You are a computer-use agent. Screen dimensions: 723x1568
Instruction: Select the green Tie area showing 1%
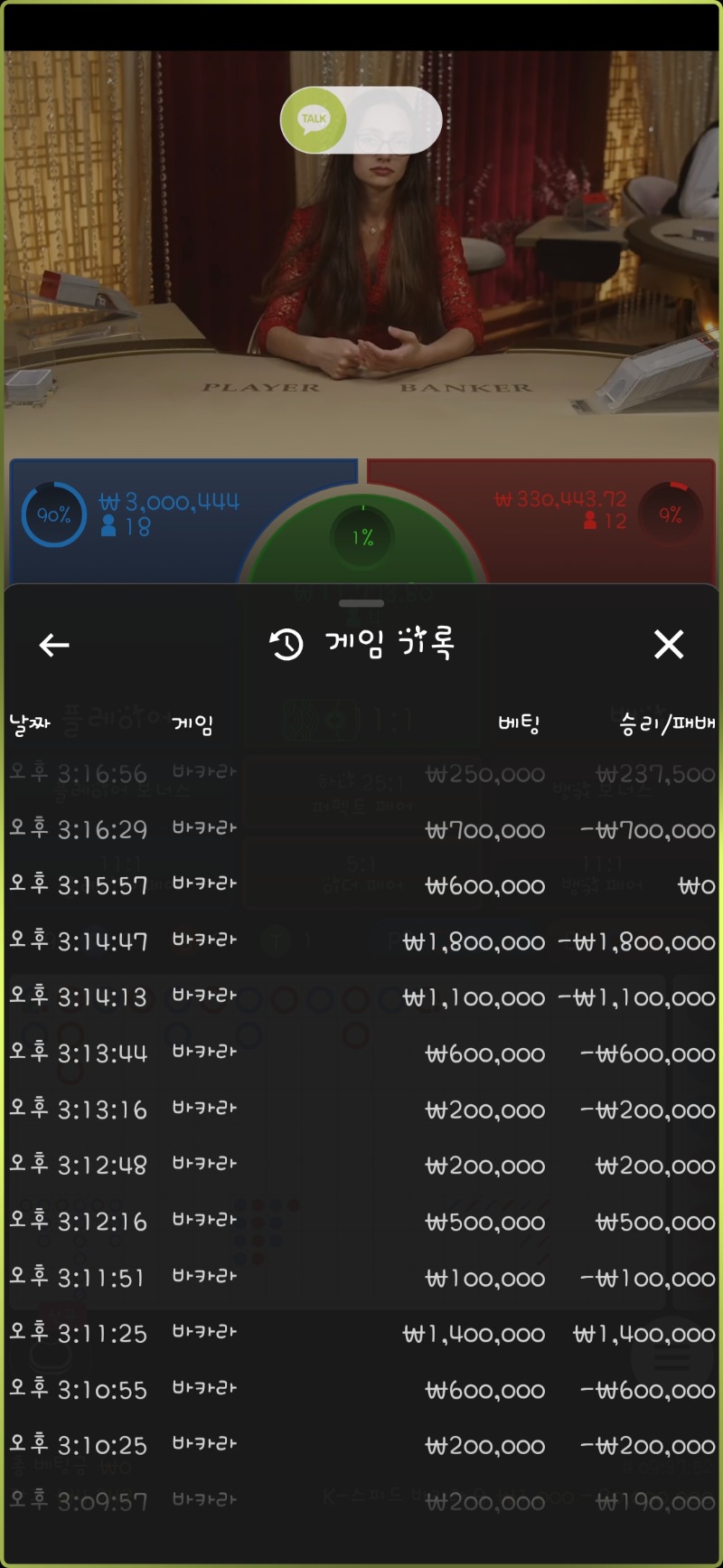362,539
